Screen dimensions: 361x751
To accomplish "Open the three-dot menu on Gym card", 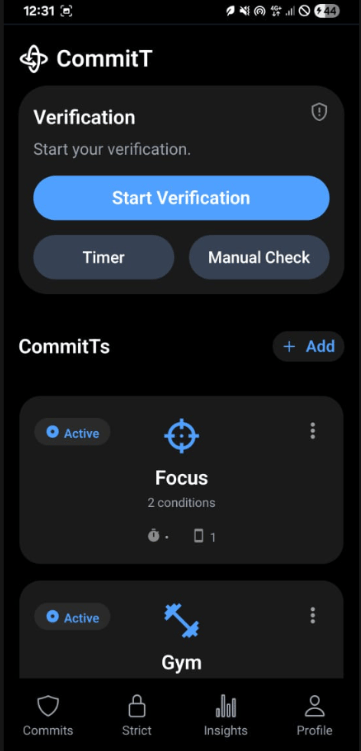I will pyautogui.click(x=313, y=615).
